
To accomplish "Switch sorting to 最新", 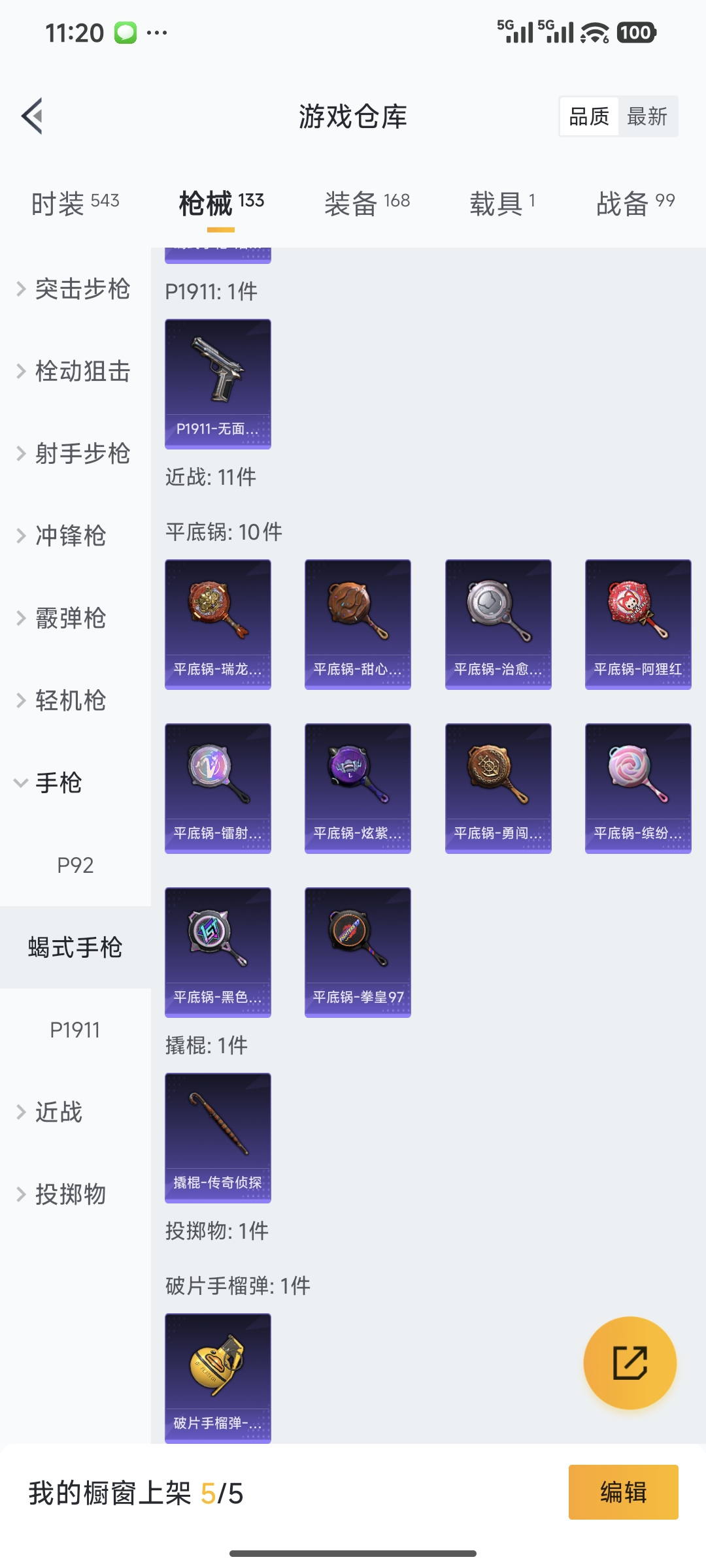I will (647, 116).
